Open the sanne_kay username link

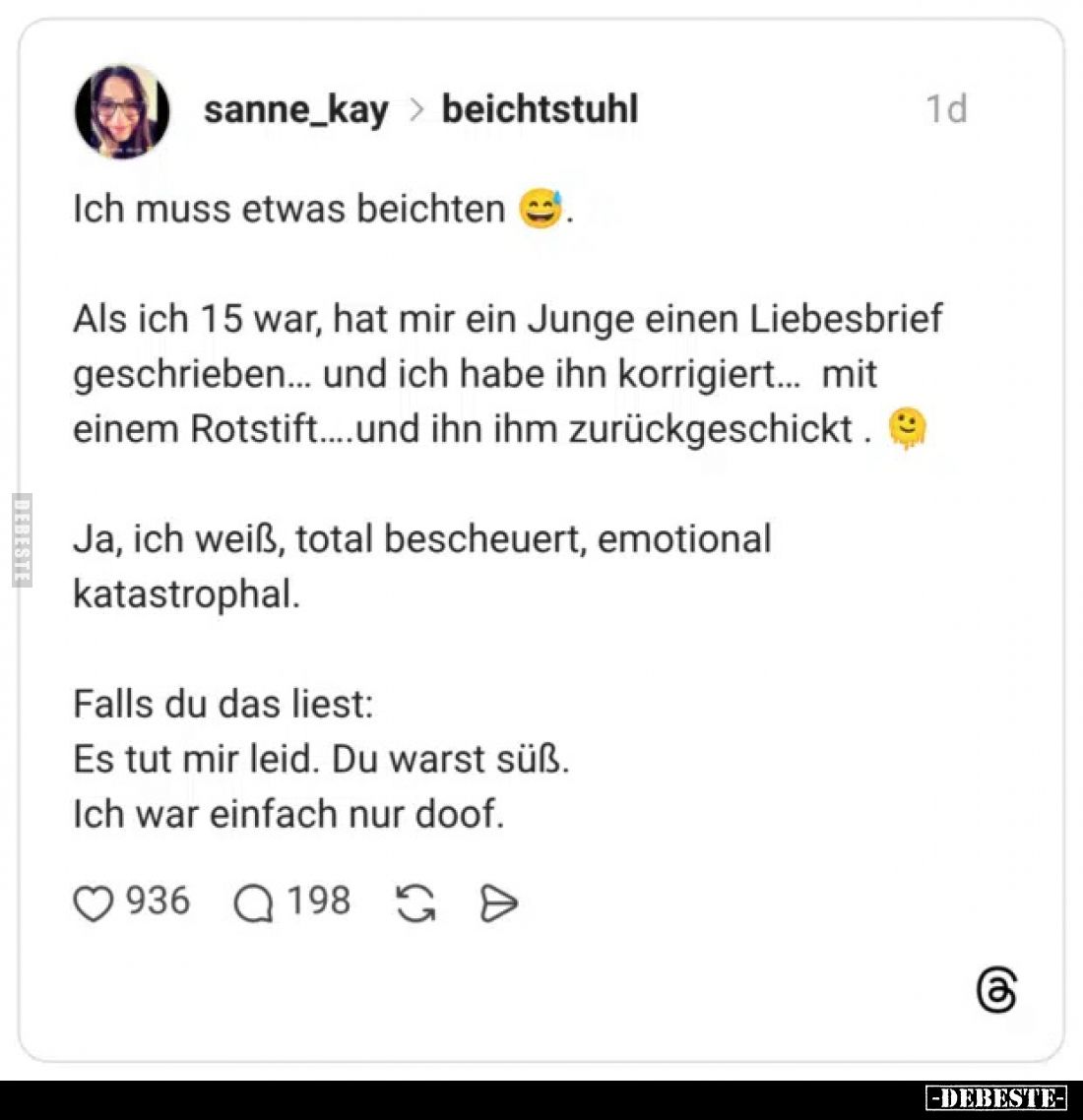pos(295,109)
